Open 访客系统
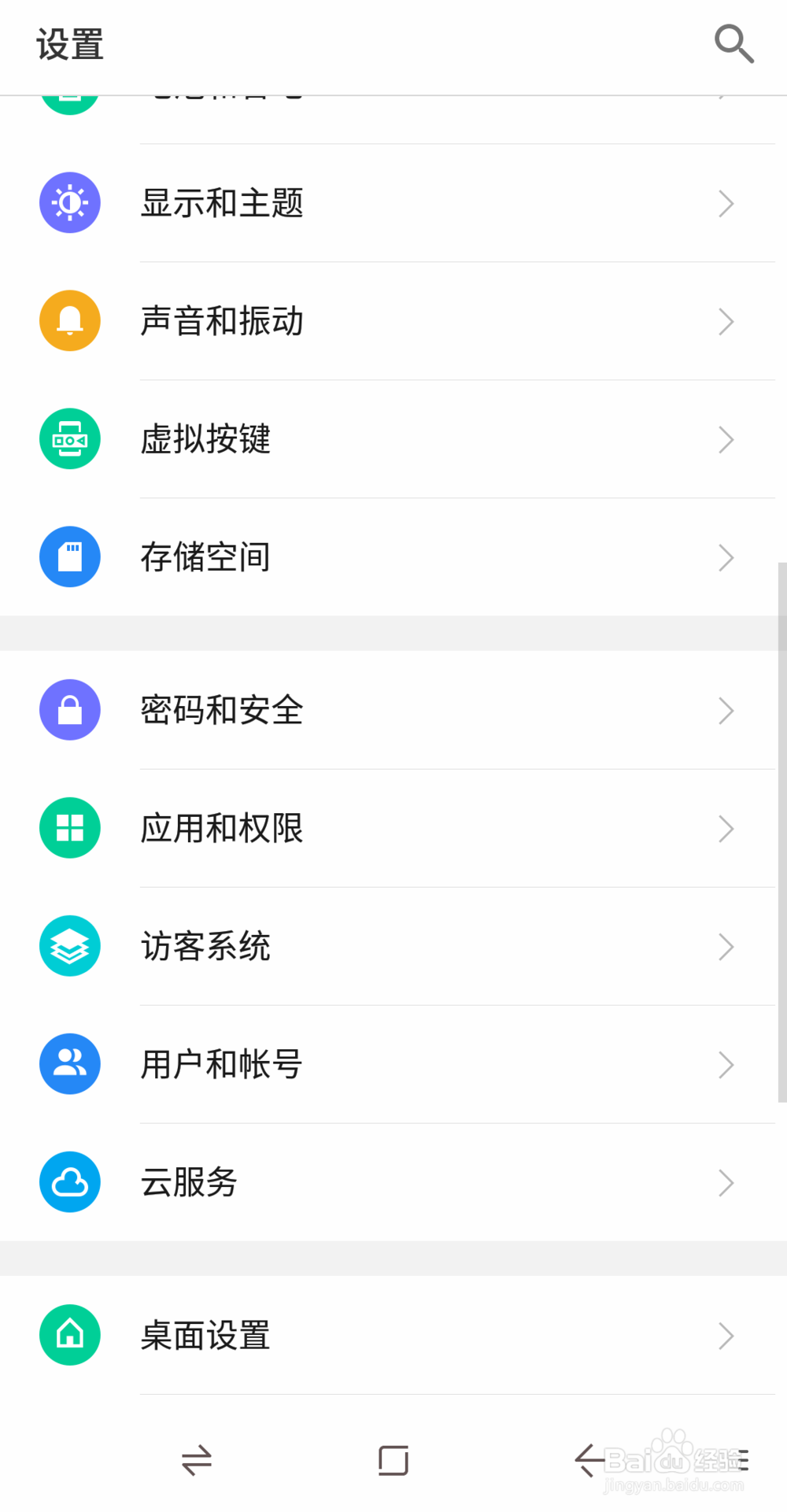 click(393, 946)
